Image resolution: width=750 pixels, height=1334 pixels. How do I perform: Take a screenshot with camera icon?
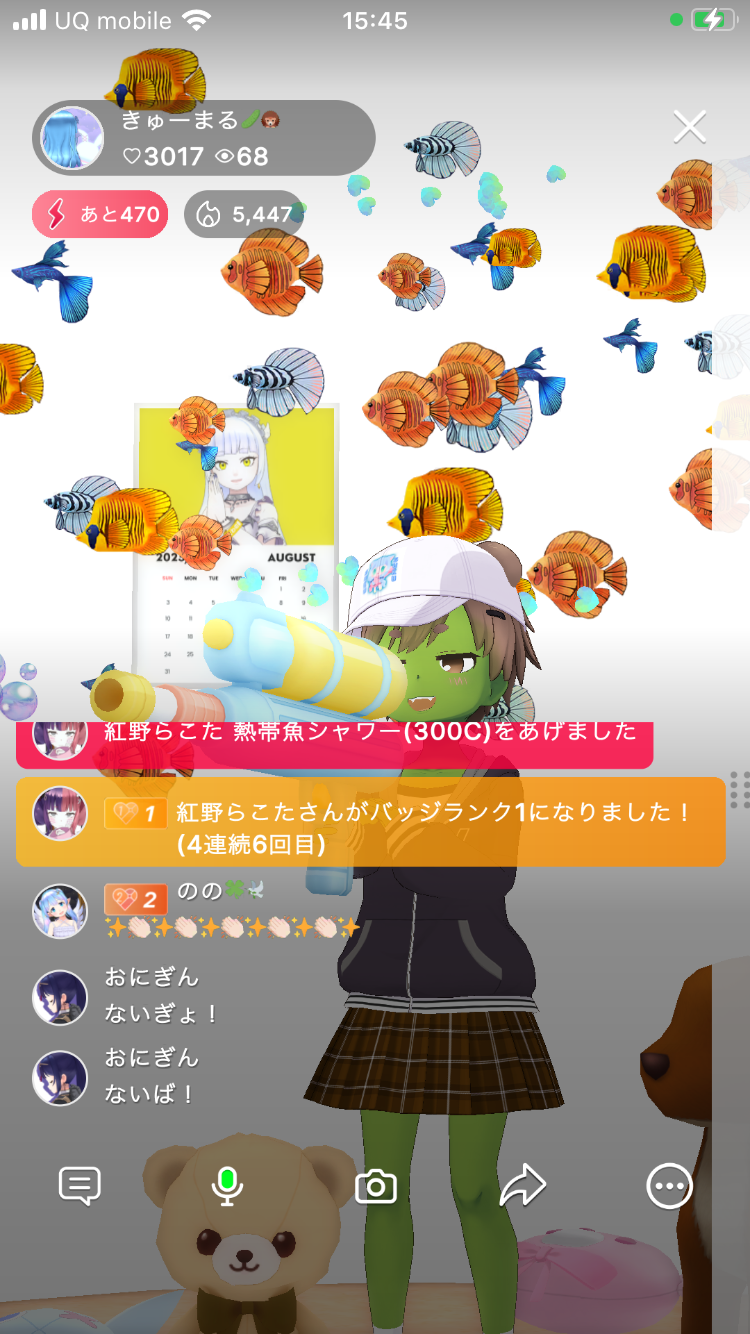tap(376, 1187)
